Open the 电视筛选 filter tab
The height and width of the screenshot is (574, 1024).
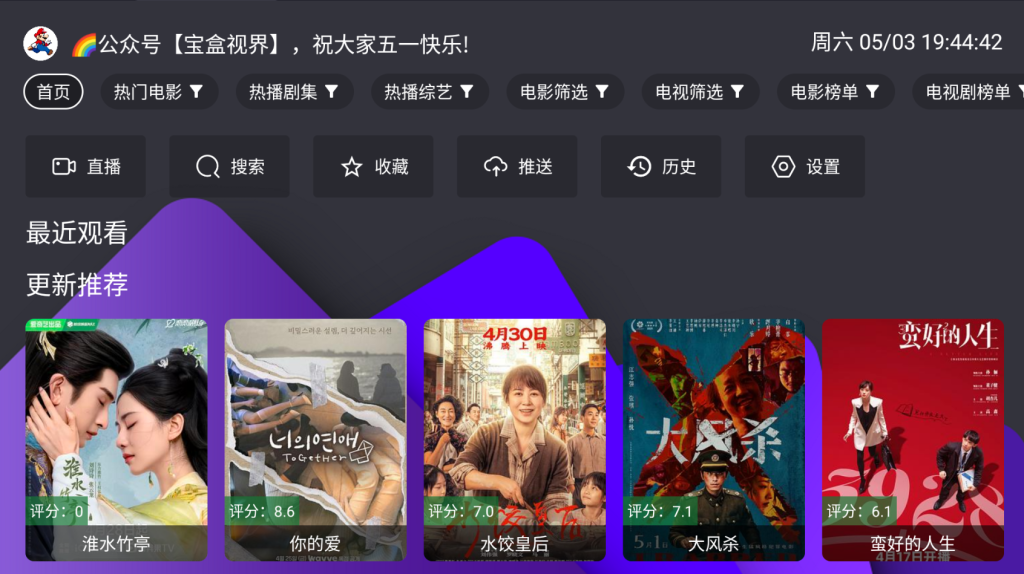pyautogui.click(x=700, y=92)
